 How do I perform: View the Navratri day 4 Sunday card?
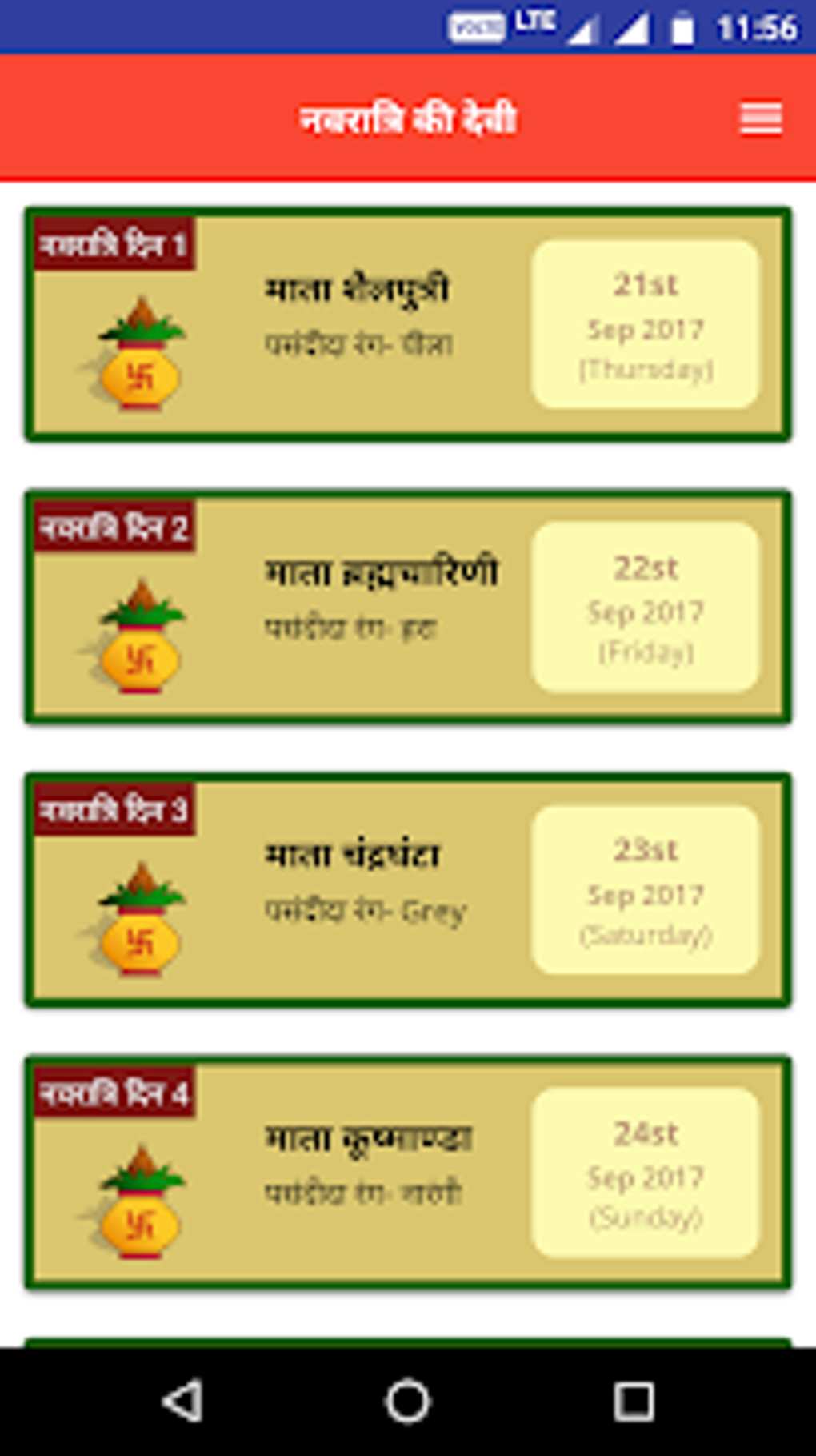point(408,1173)
